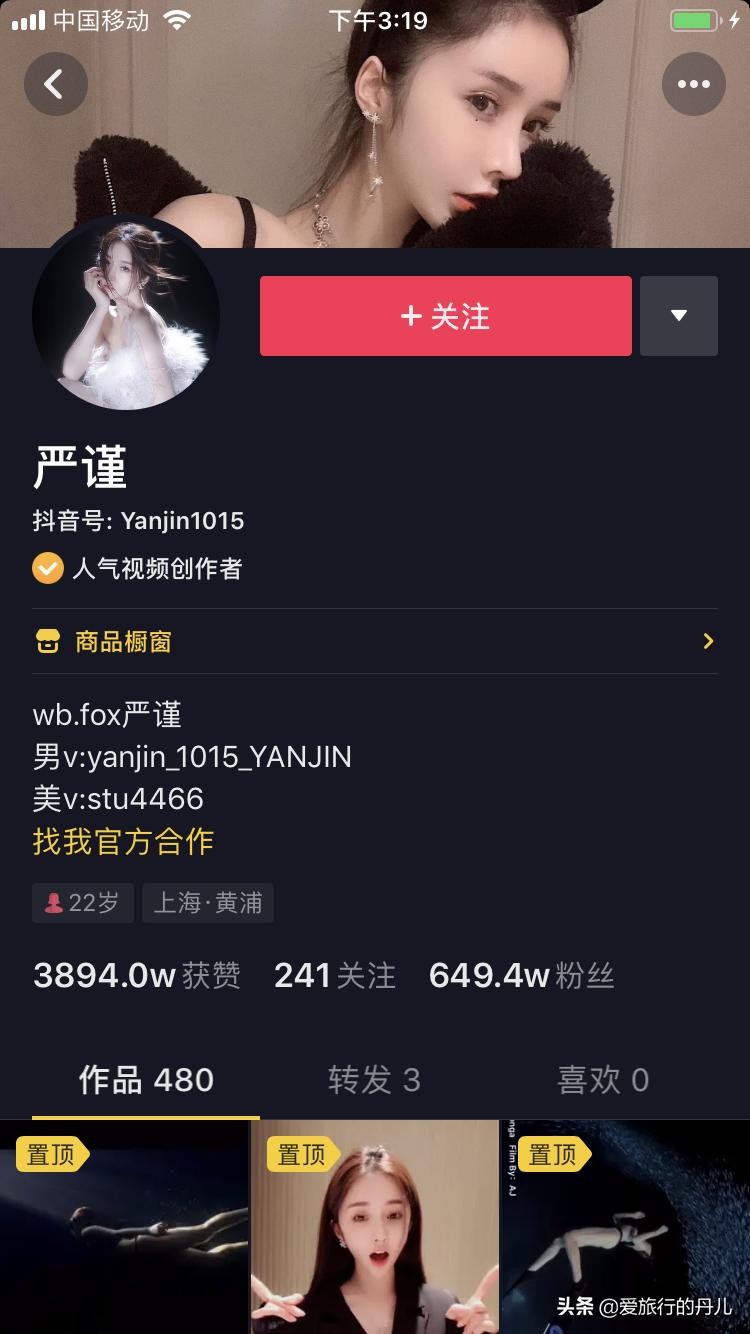Image resolution: width=750 pixels, height=1334 pixels.
Task: Open the 商品橱窗 product showcase
Action: coord(374,641)
